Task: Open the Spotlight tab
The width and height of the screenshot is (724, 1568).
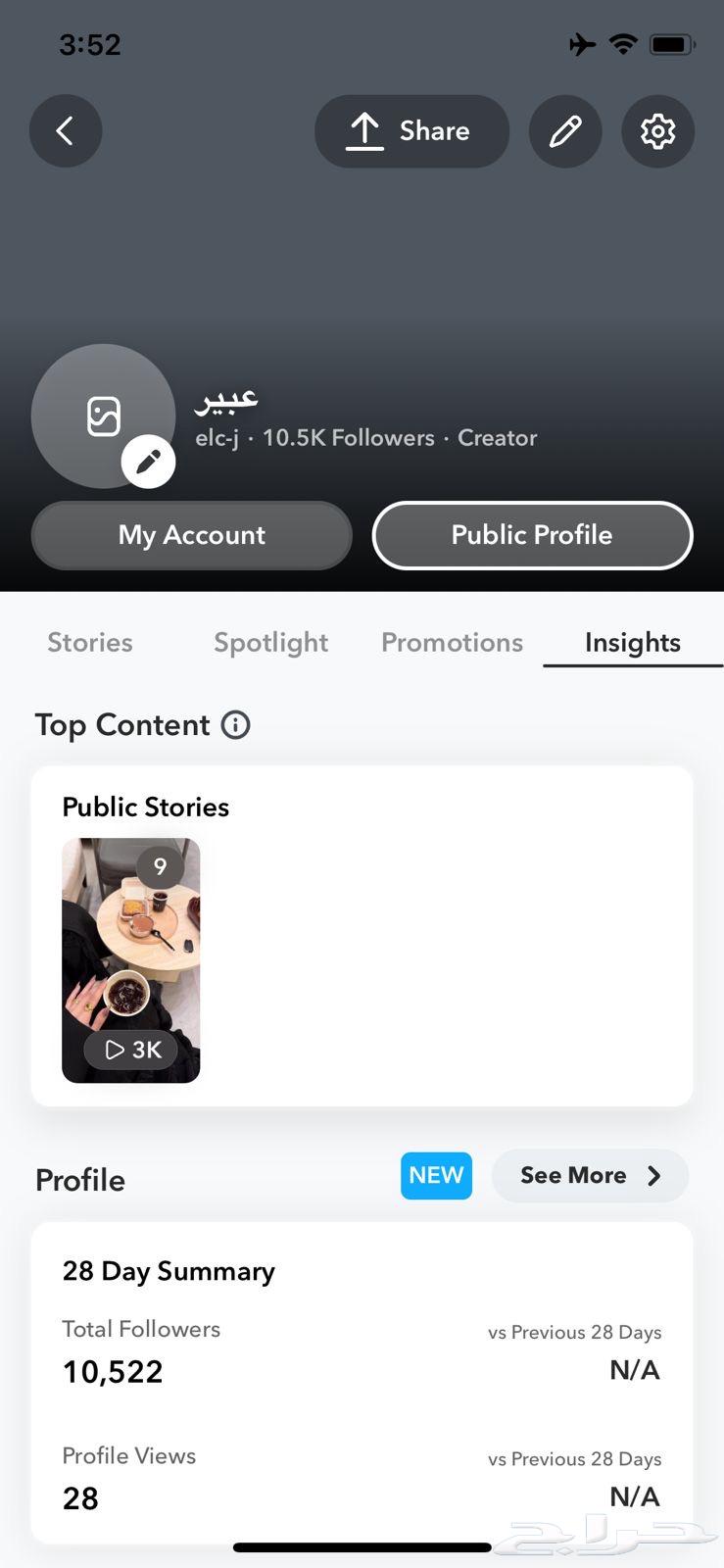Action: pos(270,642)
